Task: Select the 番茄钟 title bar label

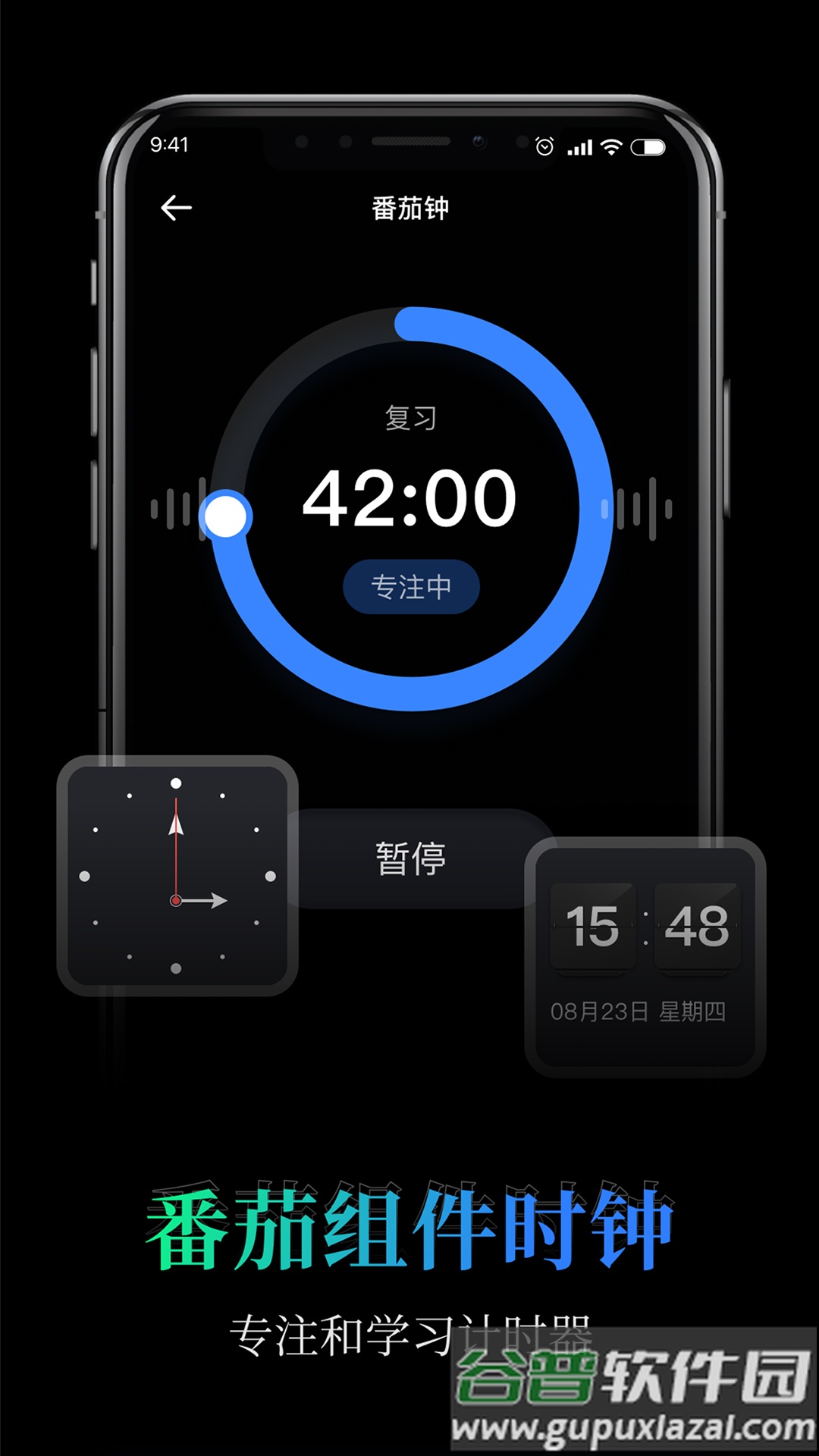Action: tap(409, 206)
